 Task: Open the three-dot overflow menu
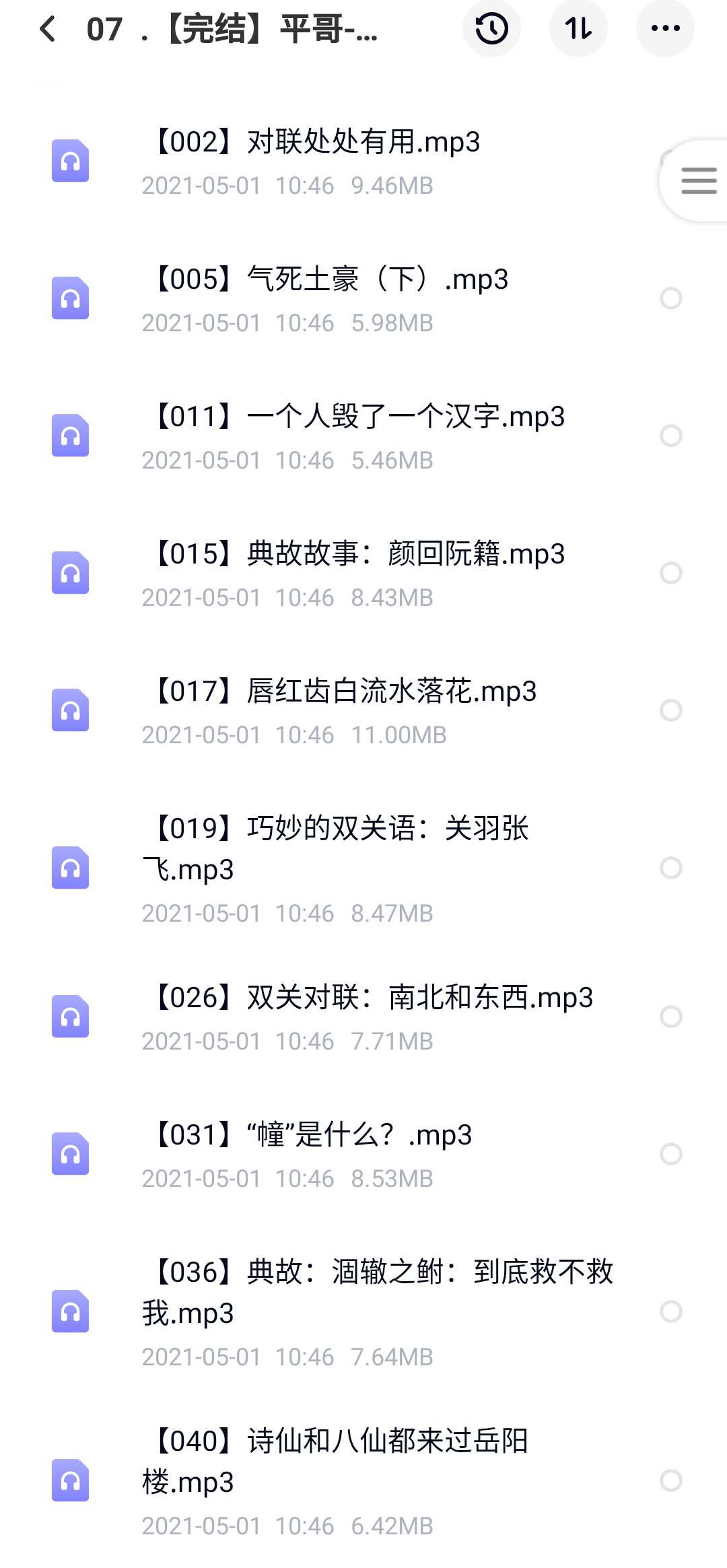point(665,28)
